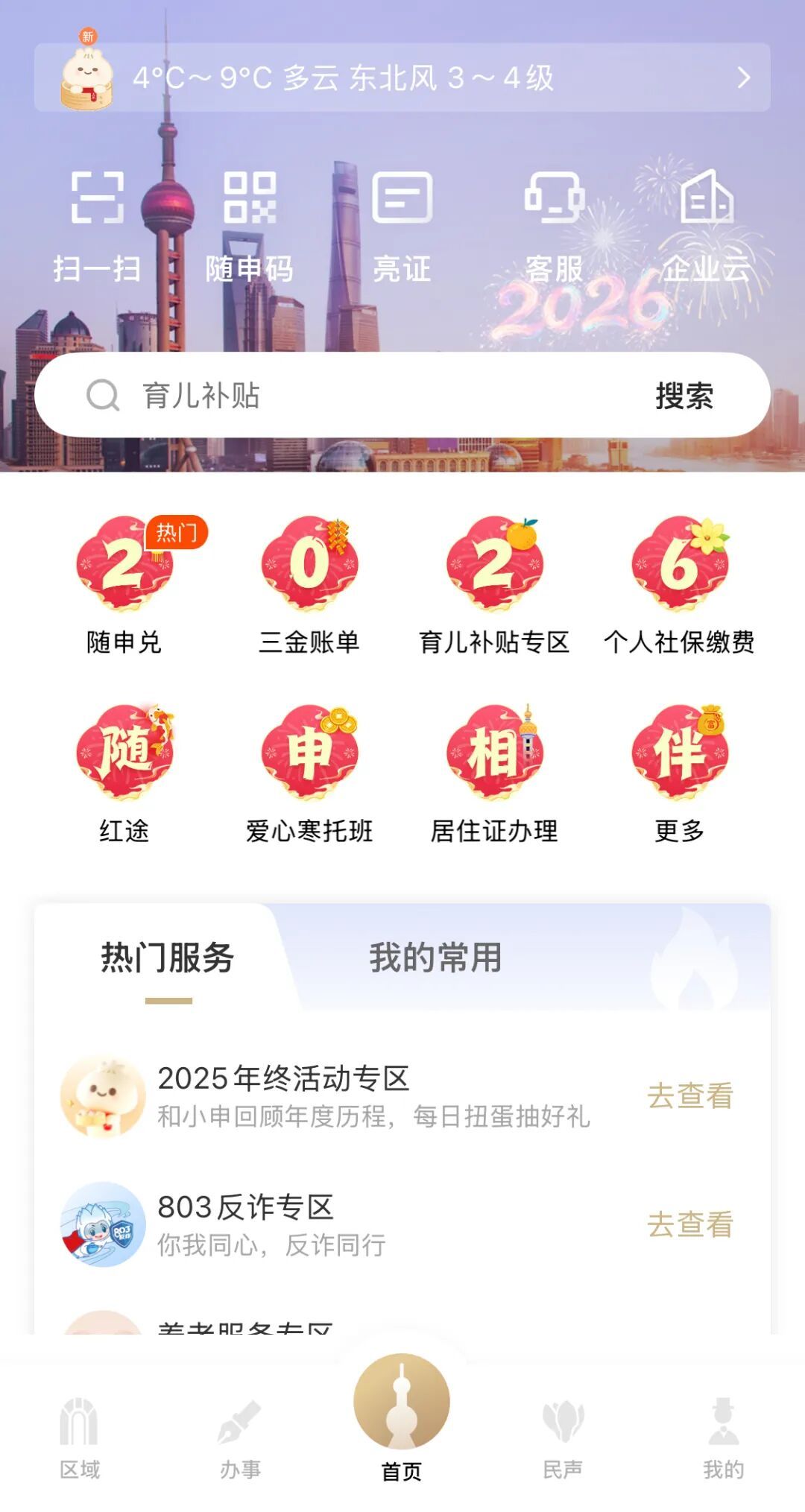Open the weather forecast banner
Image resolution: width=805 pixels, height=1512 pixels.
(402, 78)
